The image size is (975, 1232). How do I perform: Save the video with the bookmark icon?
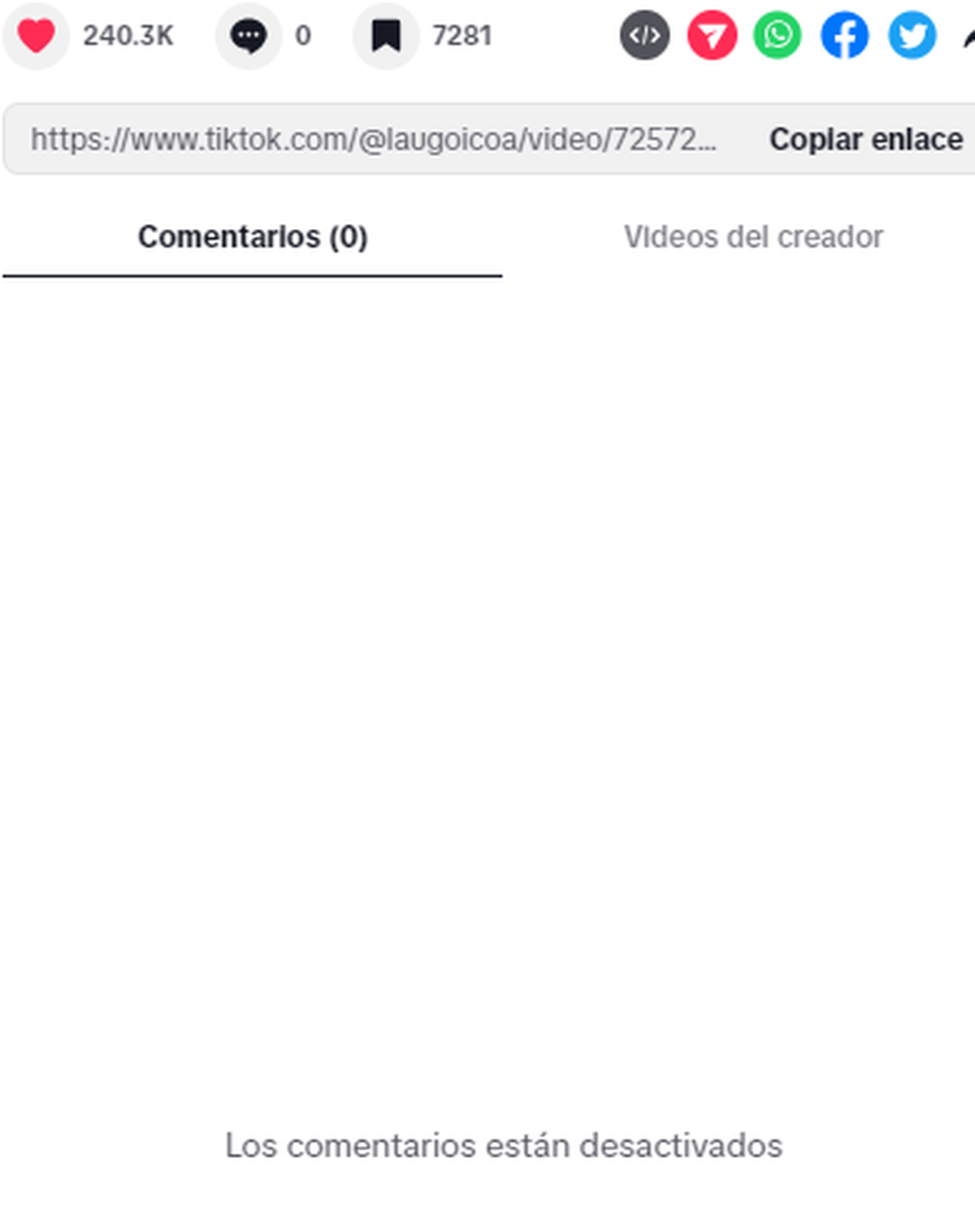[386, 36]
